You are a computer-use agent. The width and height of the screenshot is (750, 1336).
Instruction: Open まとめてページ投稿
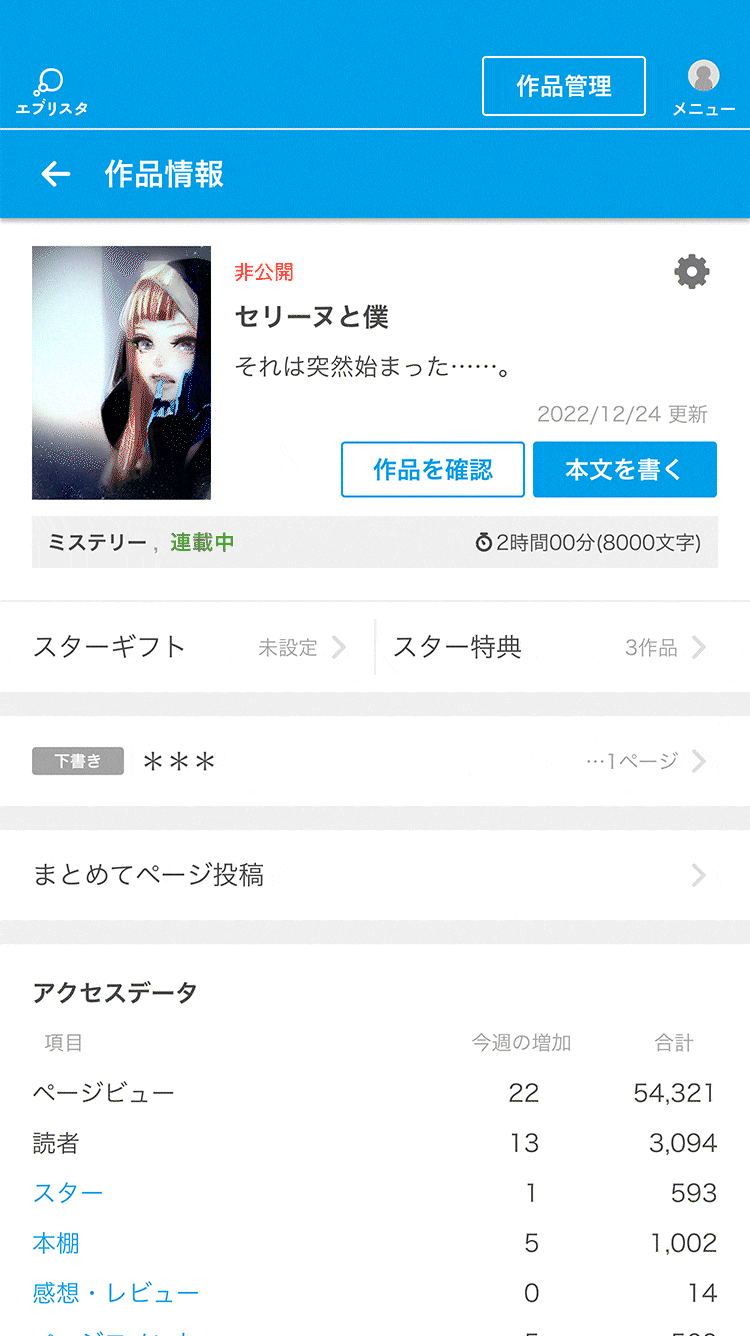tap(374, 875)
